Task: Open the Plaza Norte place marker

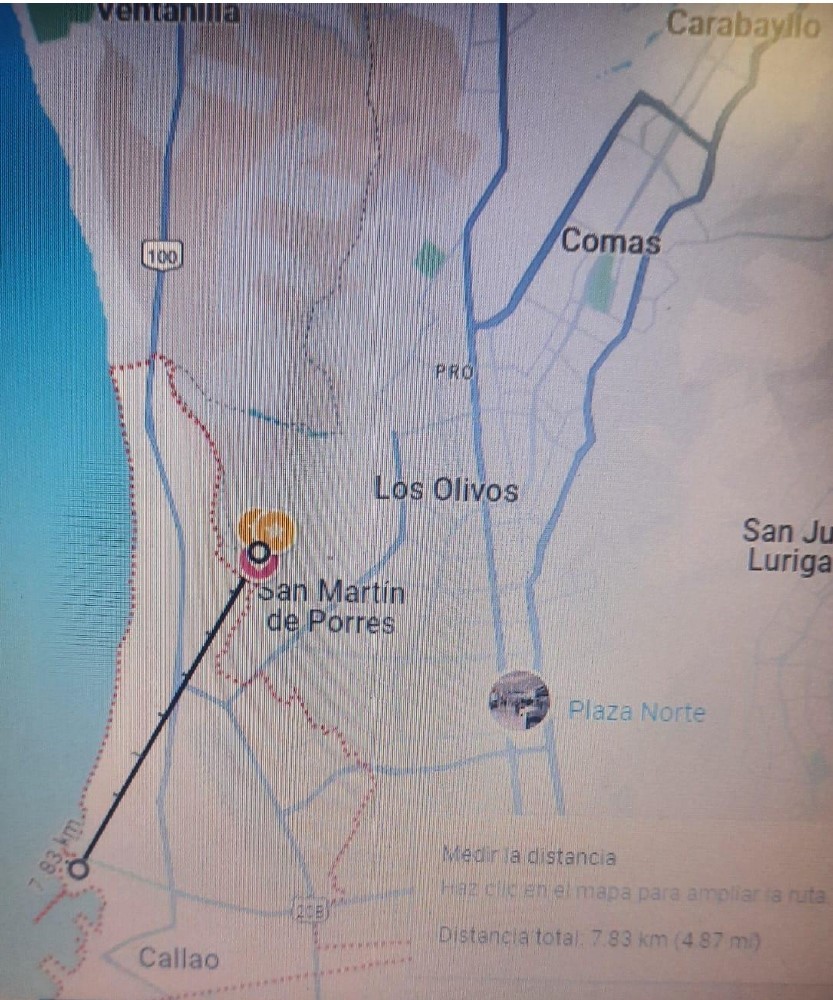Action: 518,700
